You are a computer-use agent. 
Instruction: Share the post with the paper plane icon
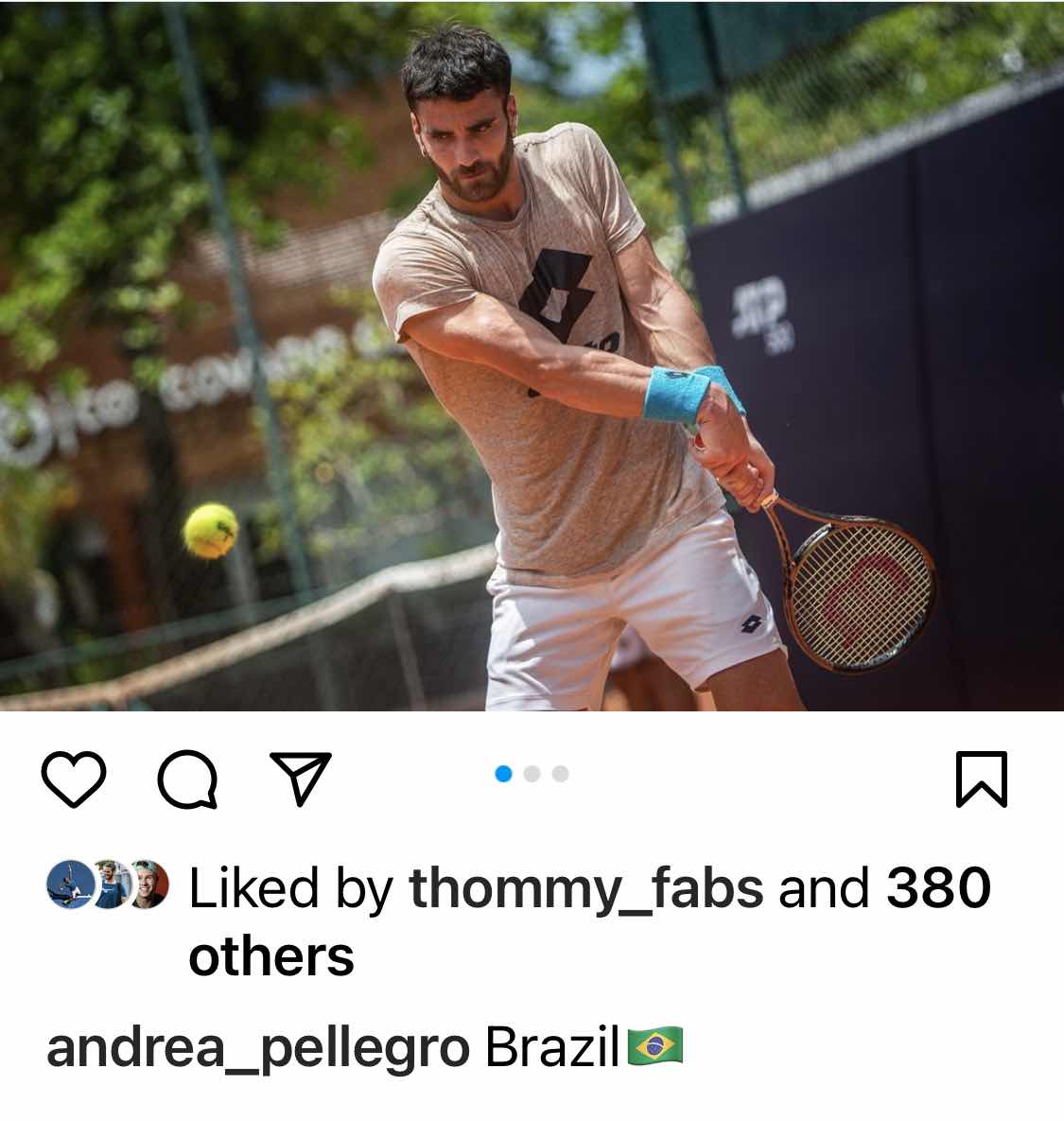coord(300,779)
